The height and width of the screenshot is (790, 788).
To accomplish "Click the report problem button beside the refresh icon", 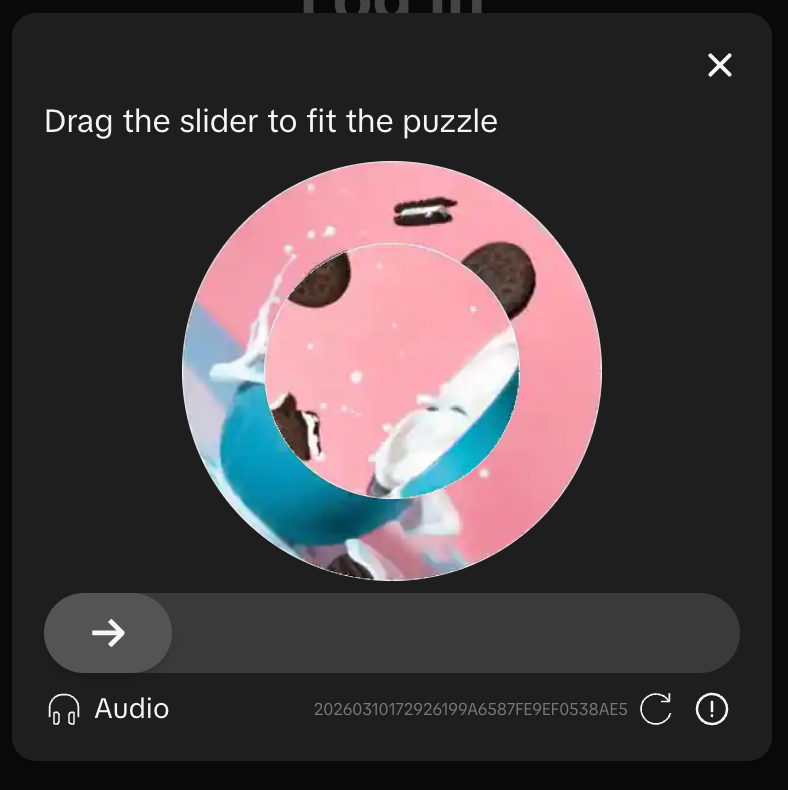I will click(712, 709).
